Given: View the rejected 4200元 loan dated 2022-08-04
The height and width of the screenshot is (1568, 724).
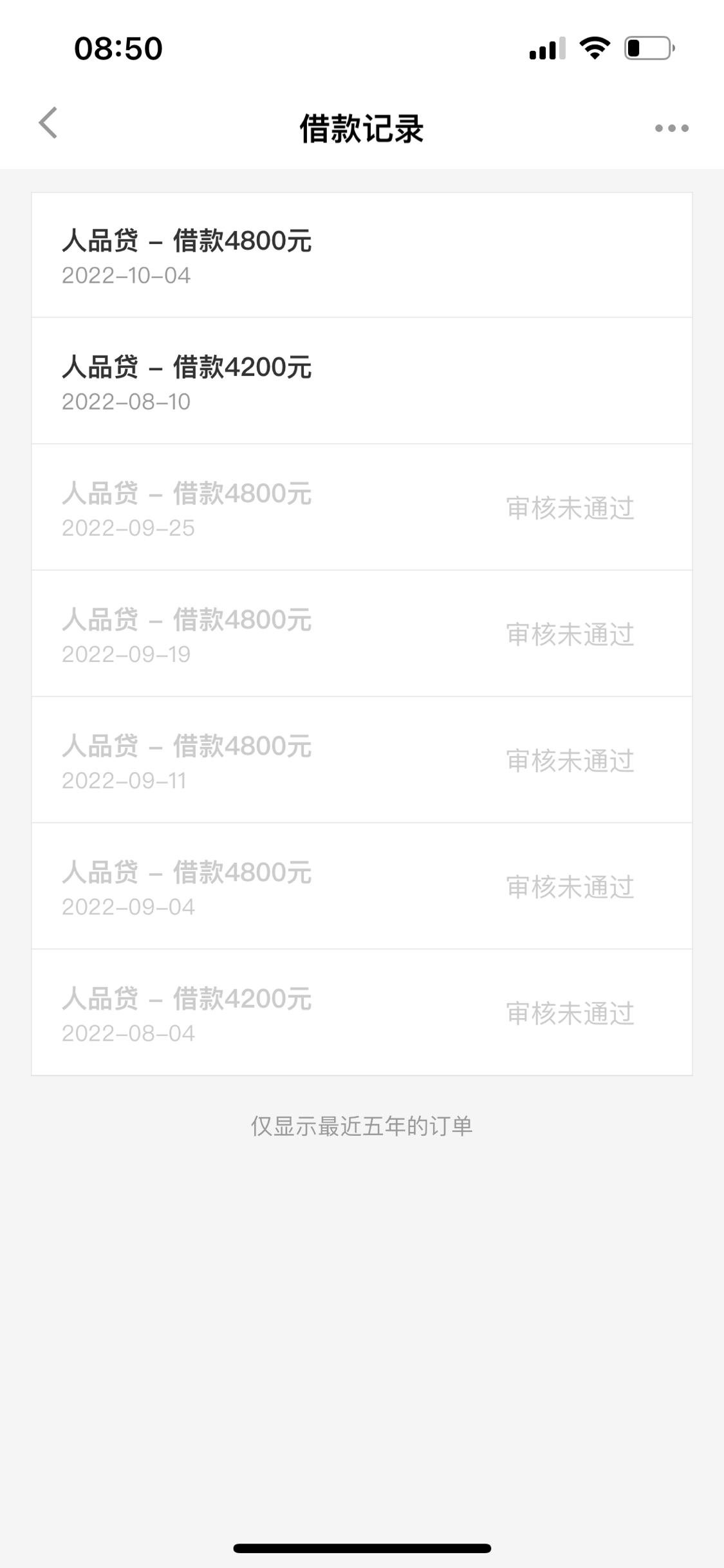Looking at the screenshot, I should (x=362, y=1012).
